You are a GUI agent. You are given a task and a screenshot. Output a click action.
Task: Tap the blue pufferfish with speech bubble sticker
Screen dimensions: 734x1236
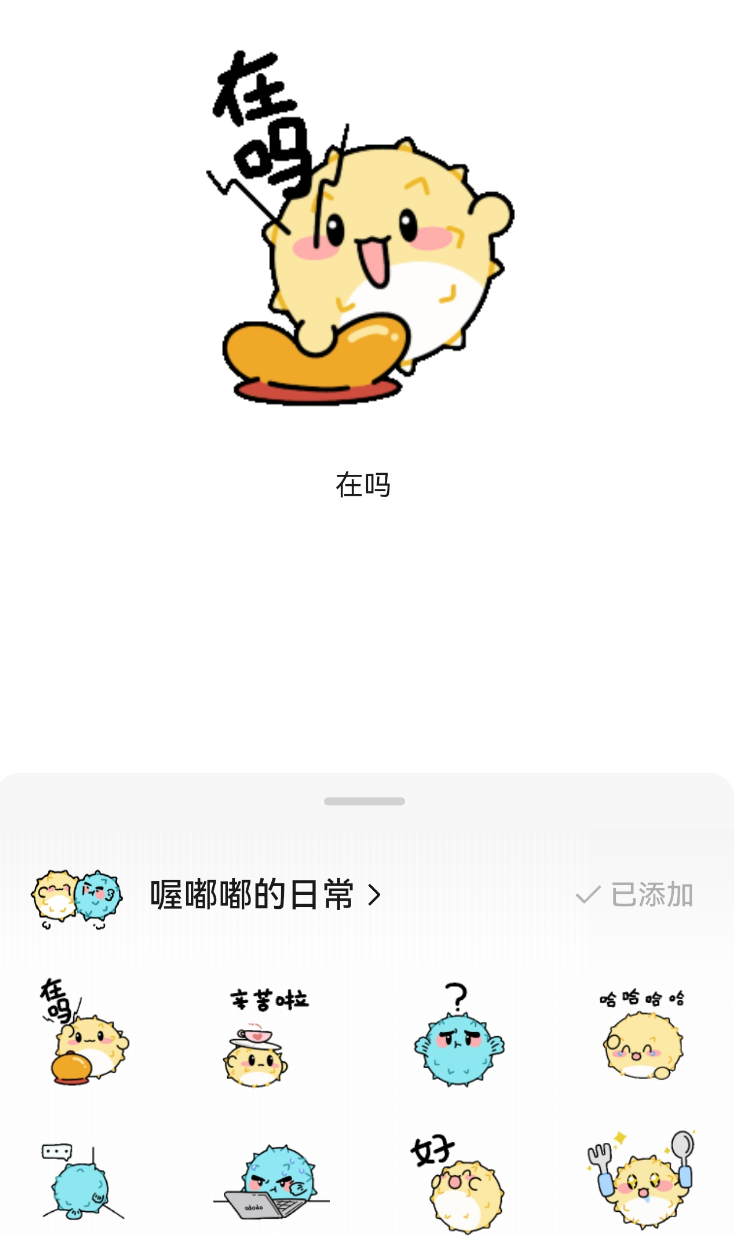(80, 1180)
